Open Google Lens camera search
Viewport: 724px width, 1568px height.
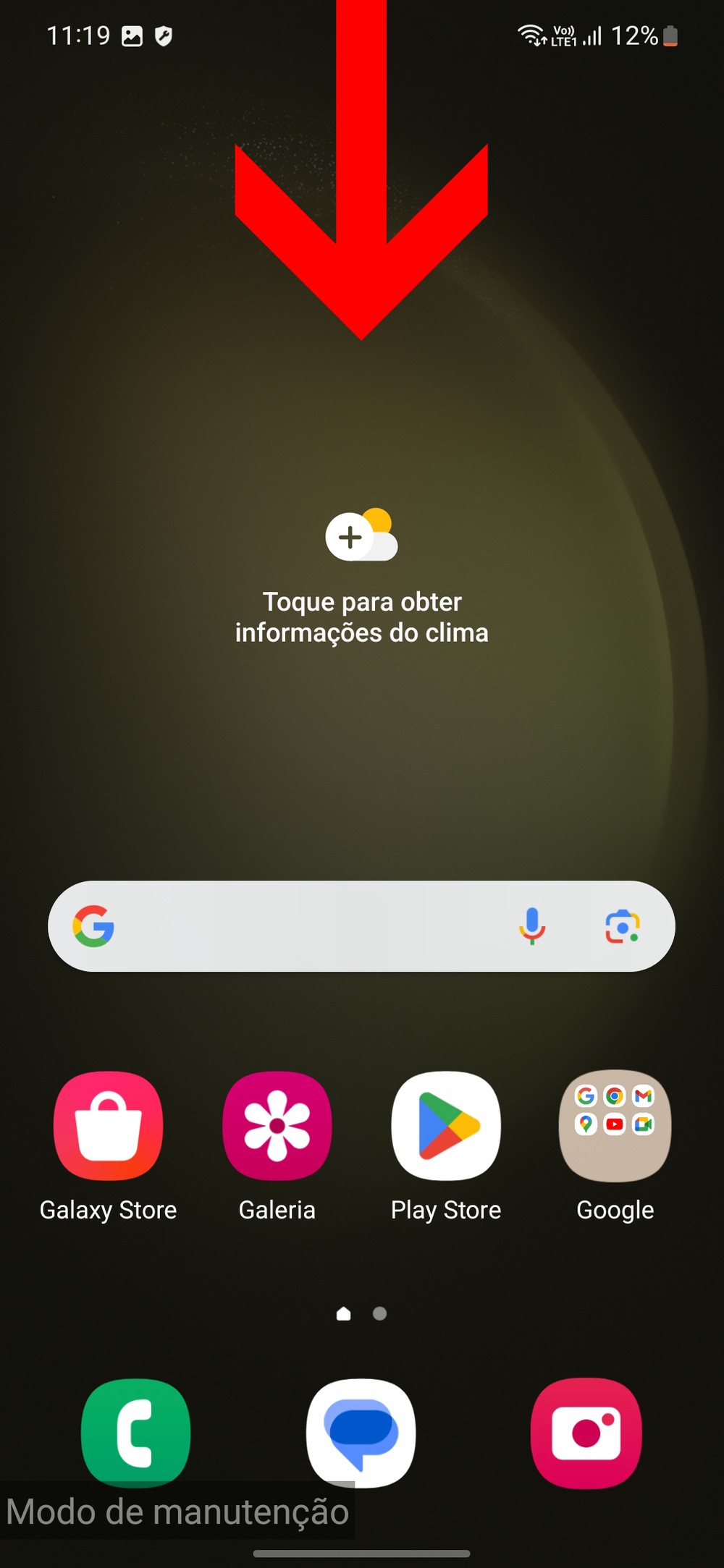click(622, 927)
